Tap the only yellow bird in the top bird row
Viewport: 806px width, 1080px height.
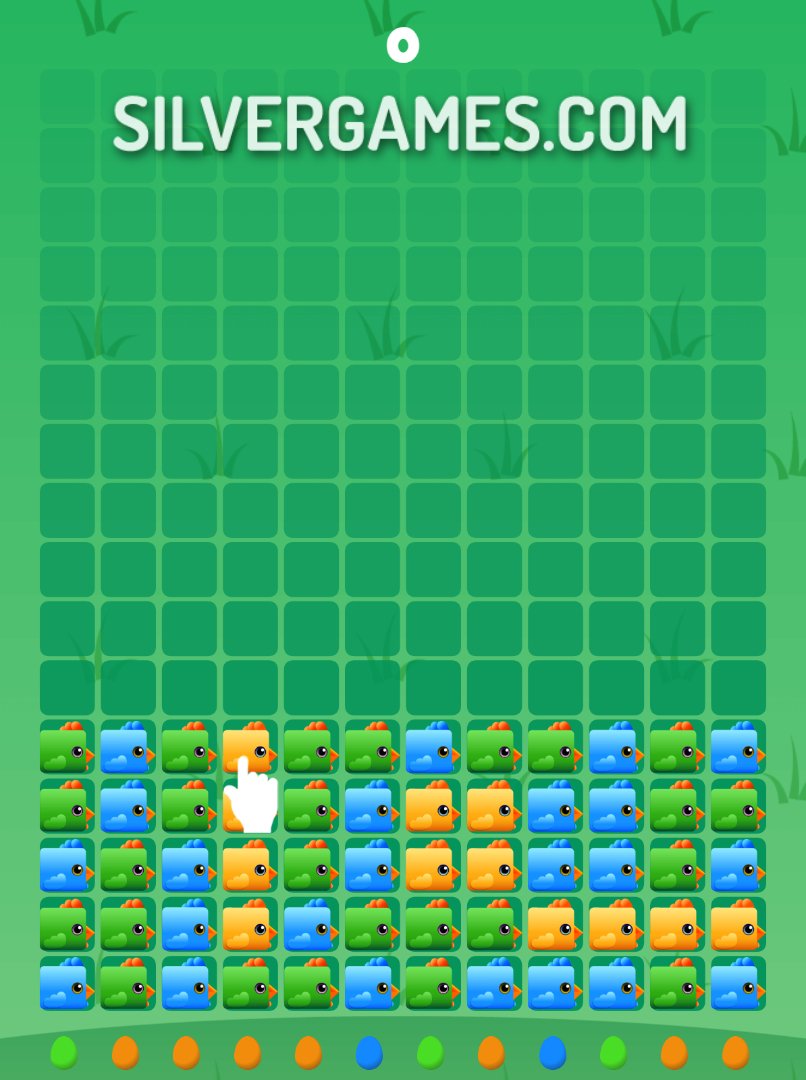point(249,748)
